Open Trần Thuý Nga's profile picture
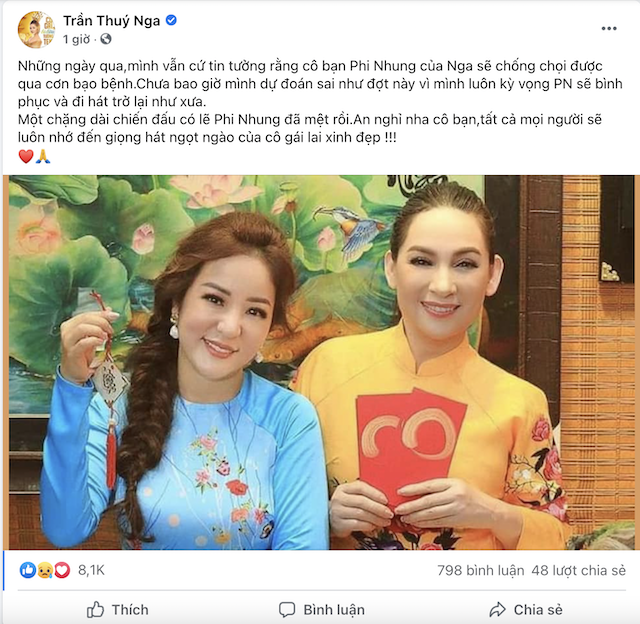The image size is (640, 624). coord(36,29)
